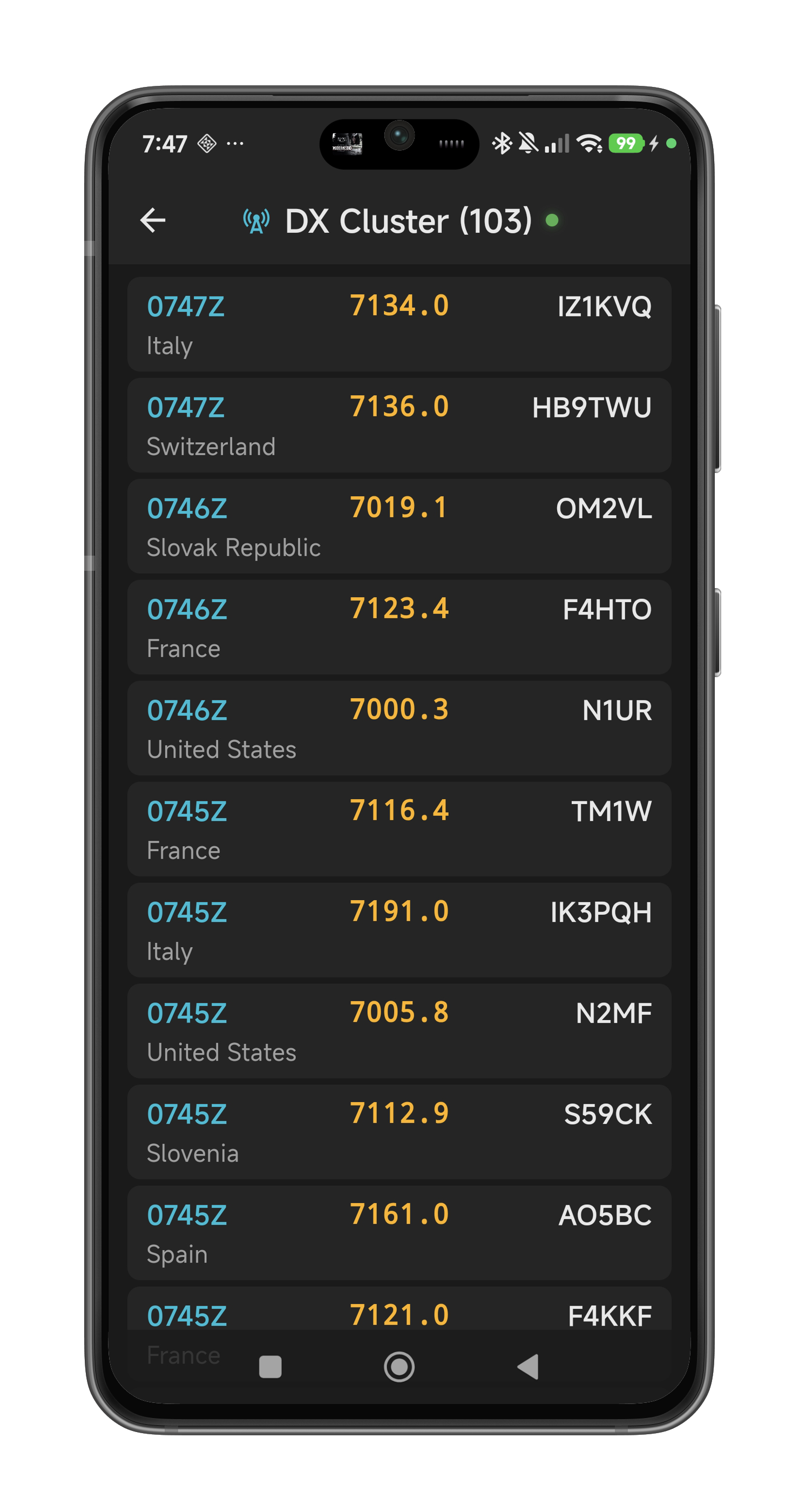The image size is (799, 1512).
Task: Open the S59CK Slovenia spot
Action: click(x=399, y=1130)
